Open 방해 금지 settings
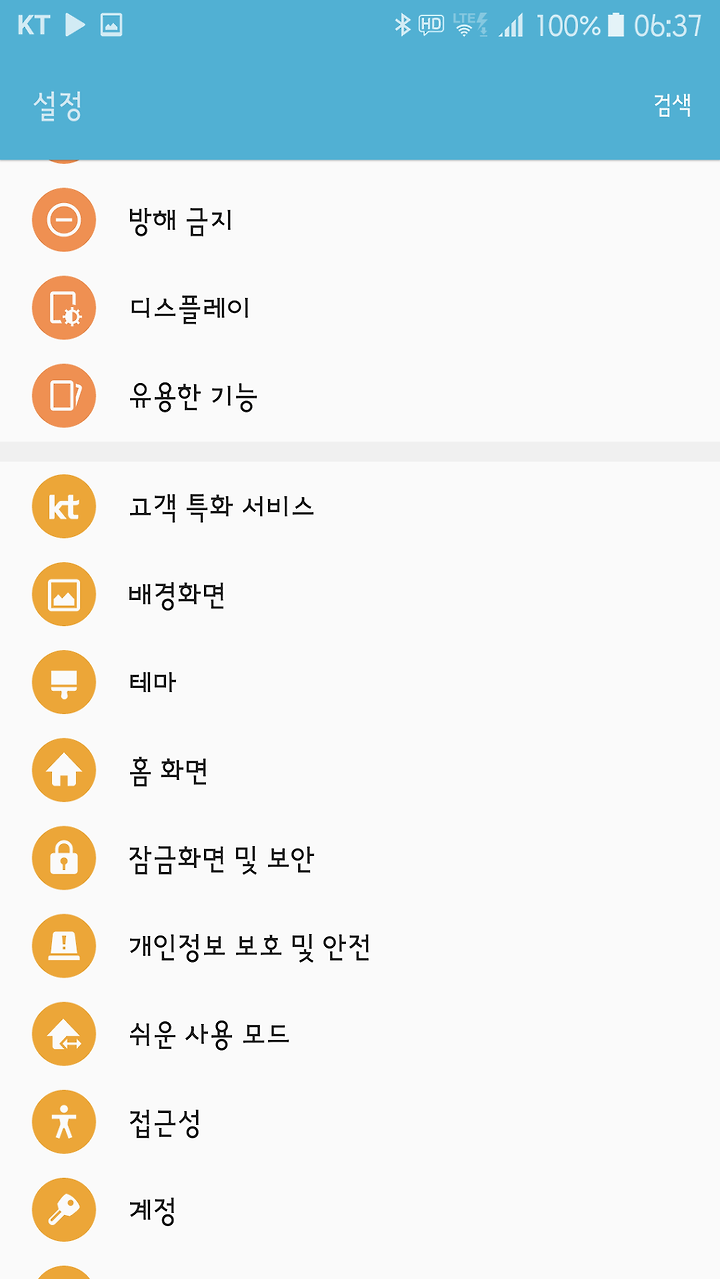 [x=360, y=219]
